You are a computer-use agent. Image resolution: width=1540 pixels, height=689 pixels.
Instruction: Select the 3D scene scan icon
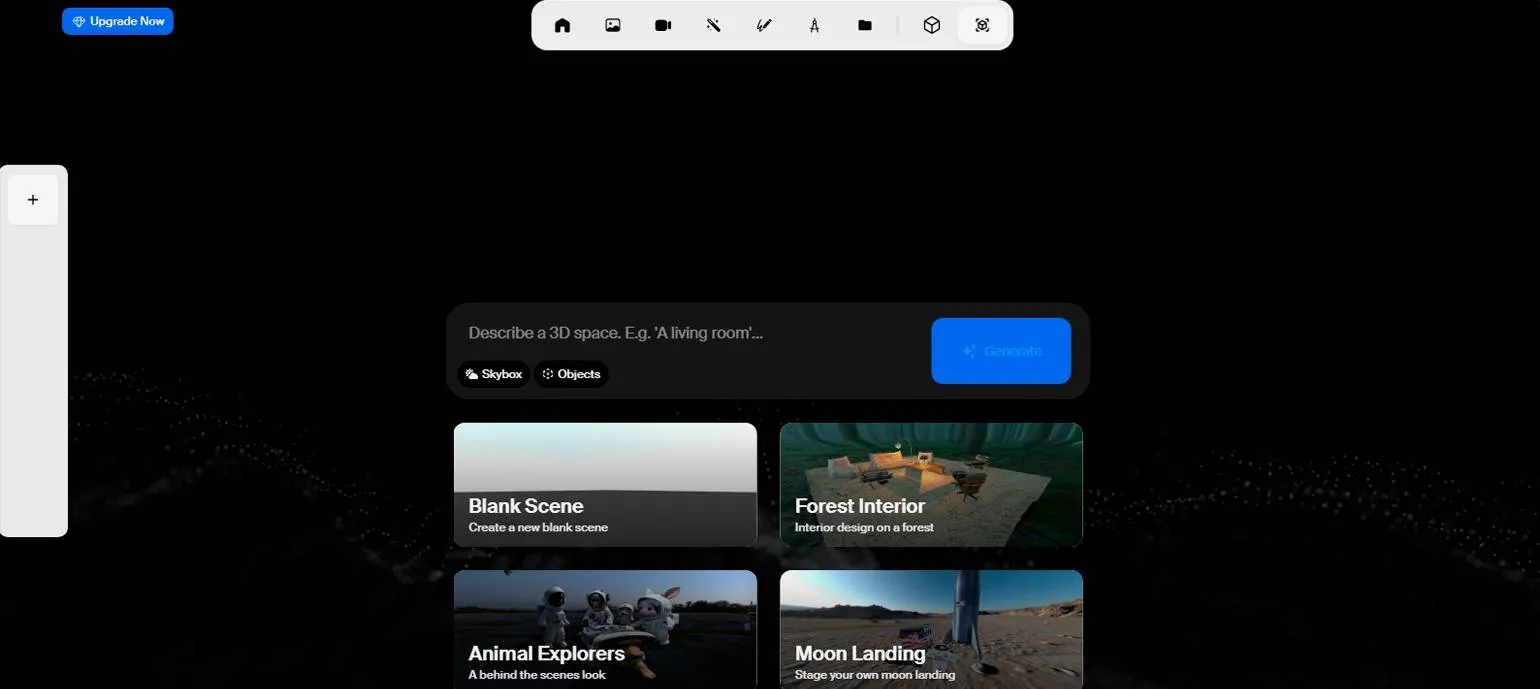click(x=982, y=25)
